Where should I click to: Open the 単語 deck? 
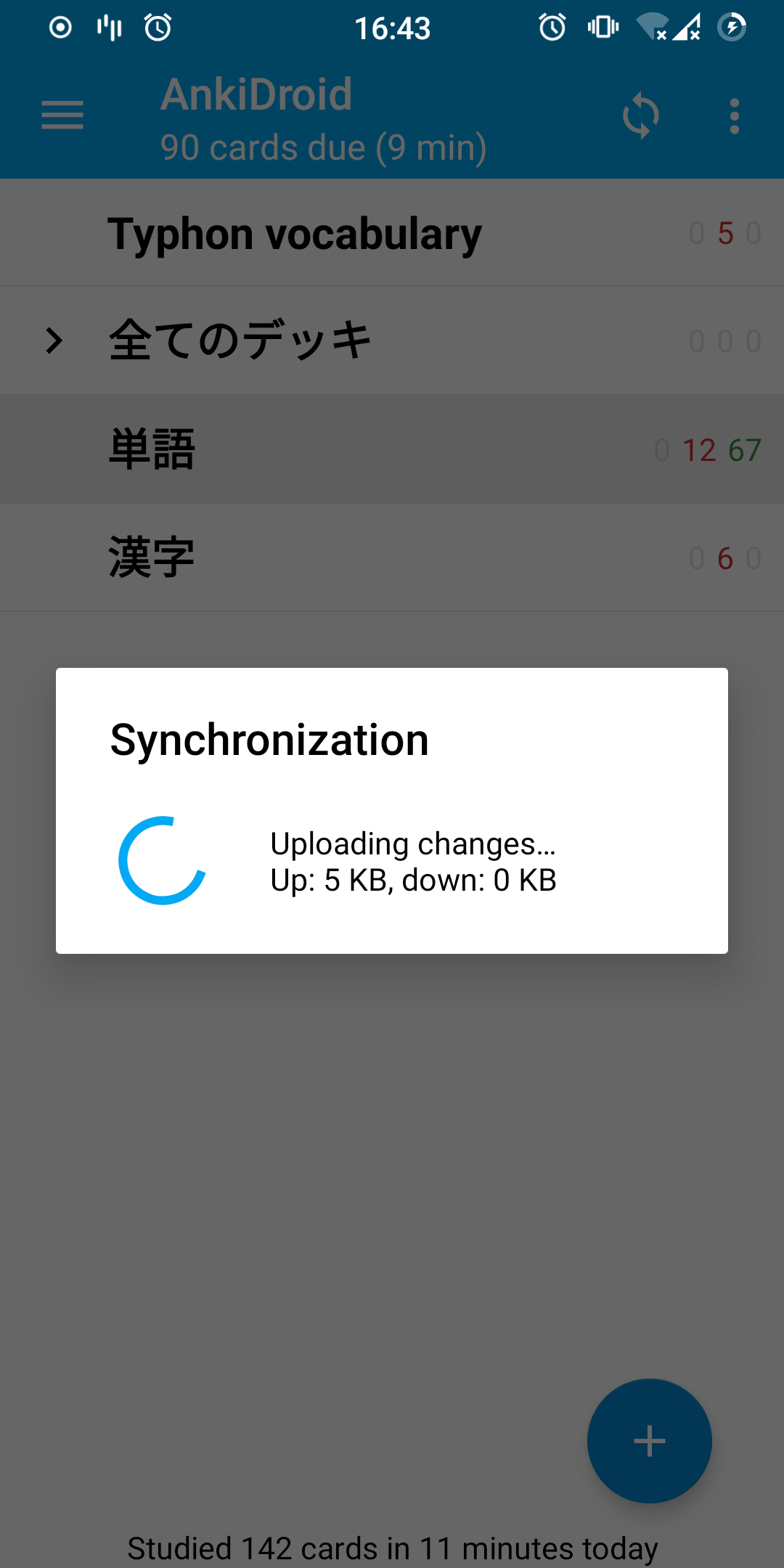(152, 449)
